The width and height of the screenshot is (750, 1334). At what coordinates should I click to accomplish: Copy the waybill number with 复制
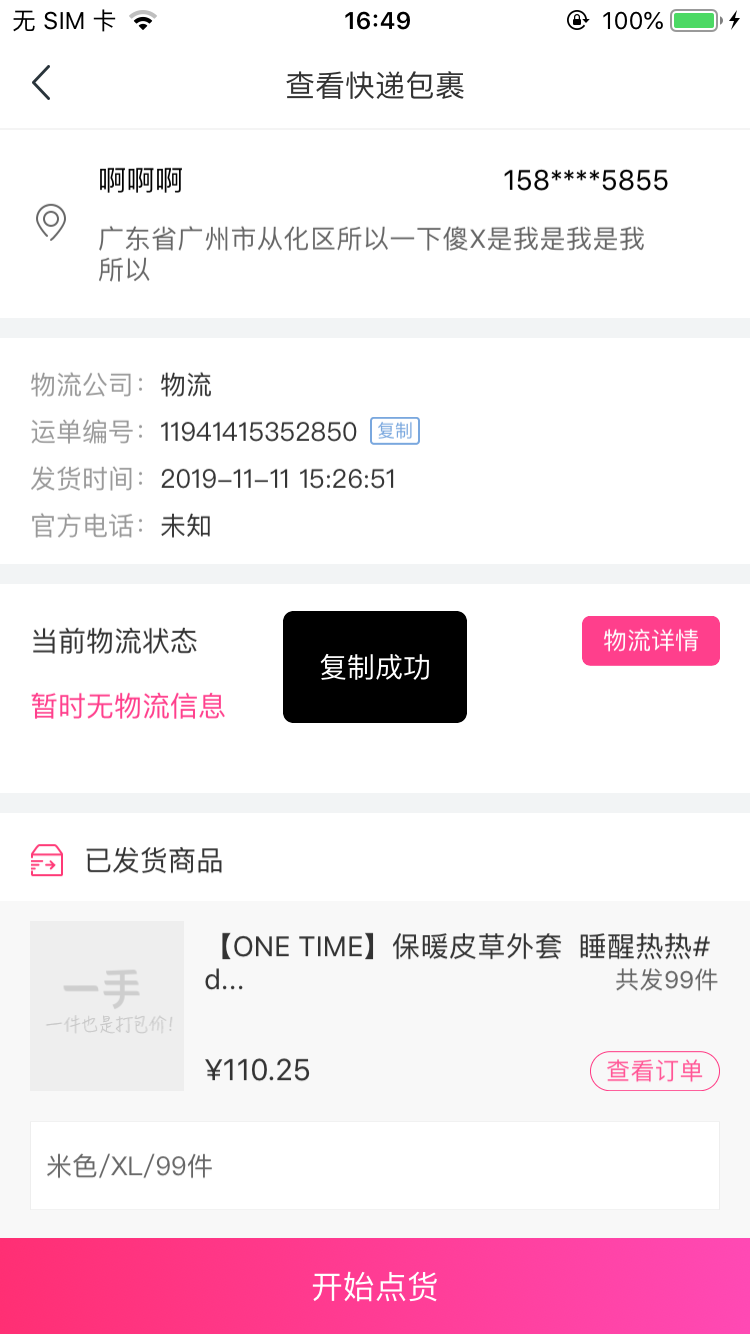click(x=395, y=431)
